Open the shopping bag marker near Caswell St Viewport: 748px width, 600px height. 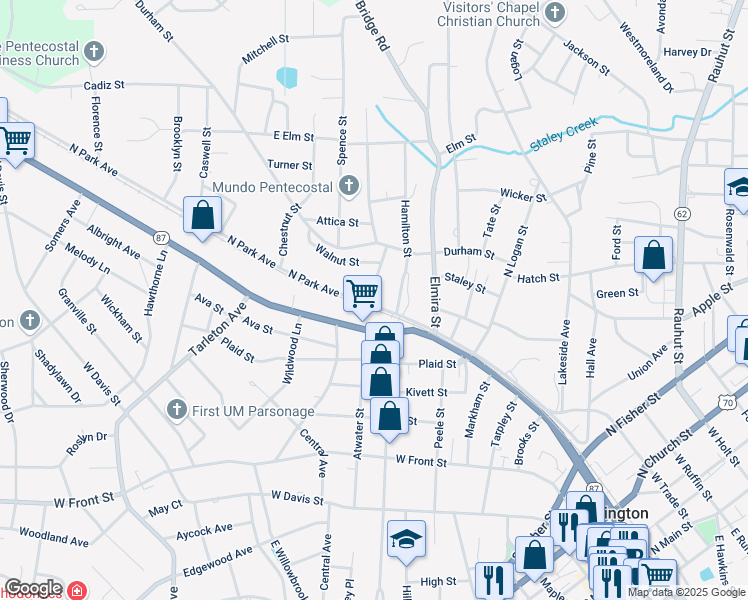pos(202,214)
